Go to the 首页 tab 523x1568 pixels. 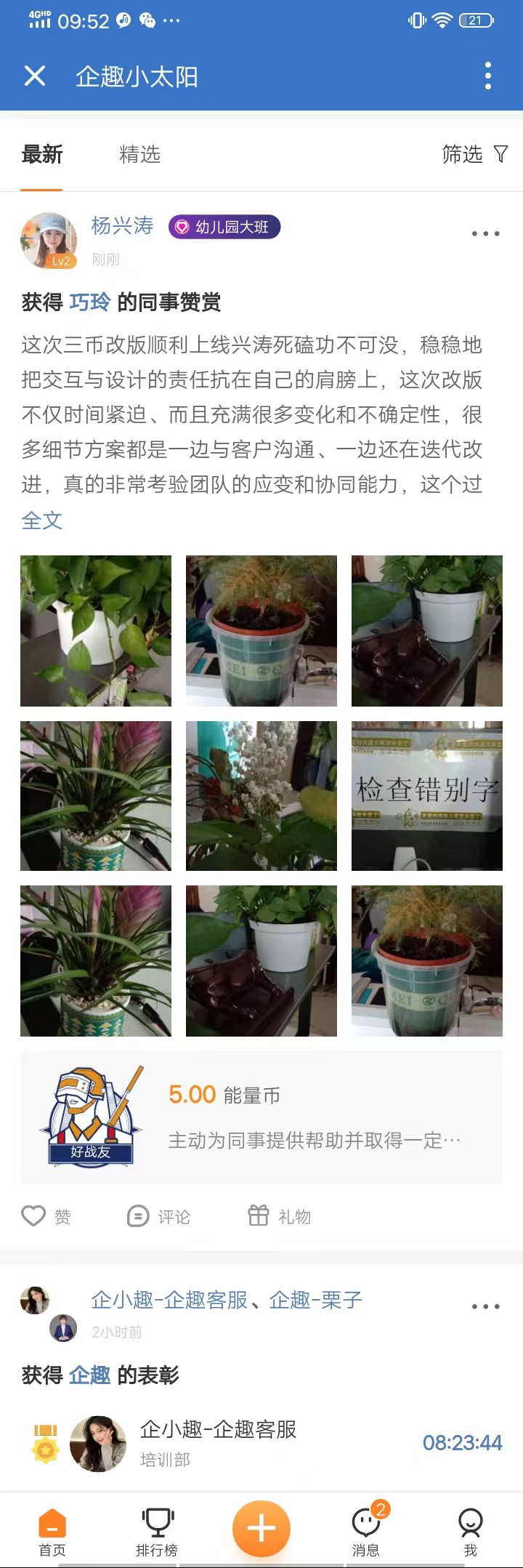point(52,1530)
